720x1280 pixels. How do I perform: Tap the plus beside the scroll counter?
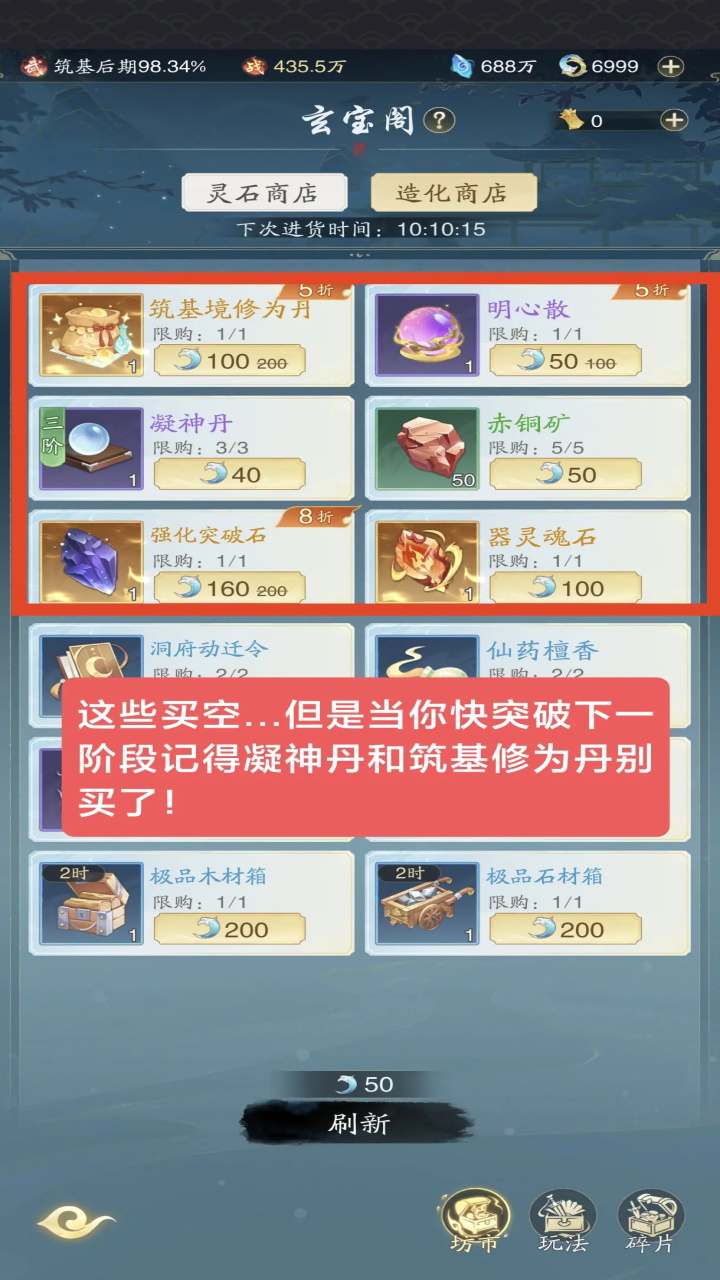674,120
